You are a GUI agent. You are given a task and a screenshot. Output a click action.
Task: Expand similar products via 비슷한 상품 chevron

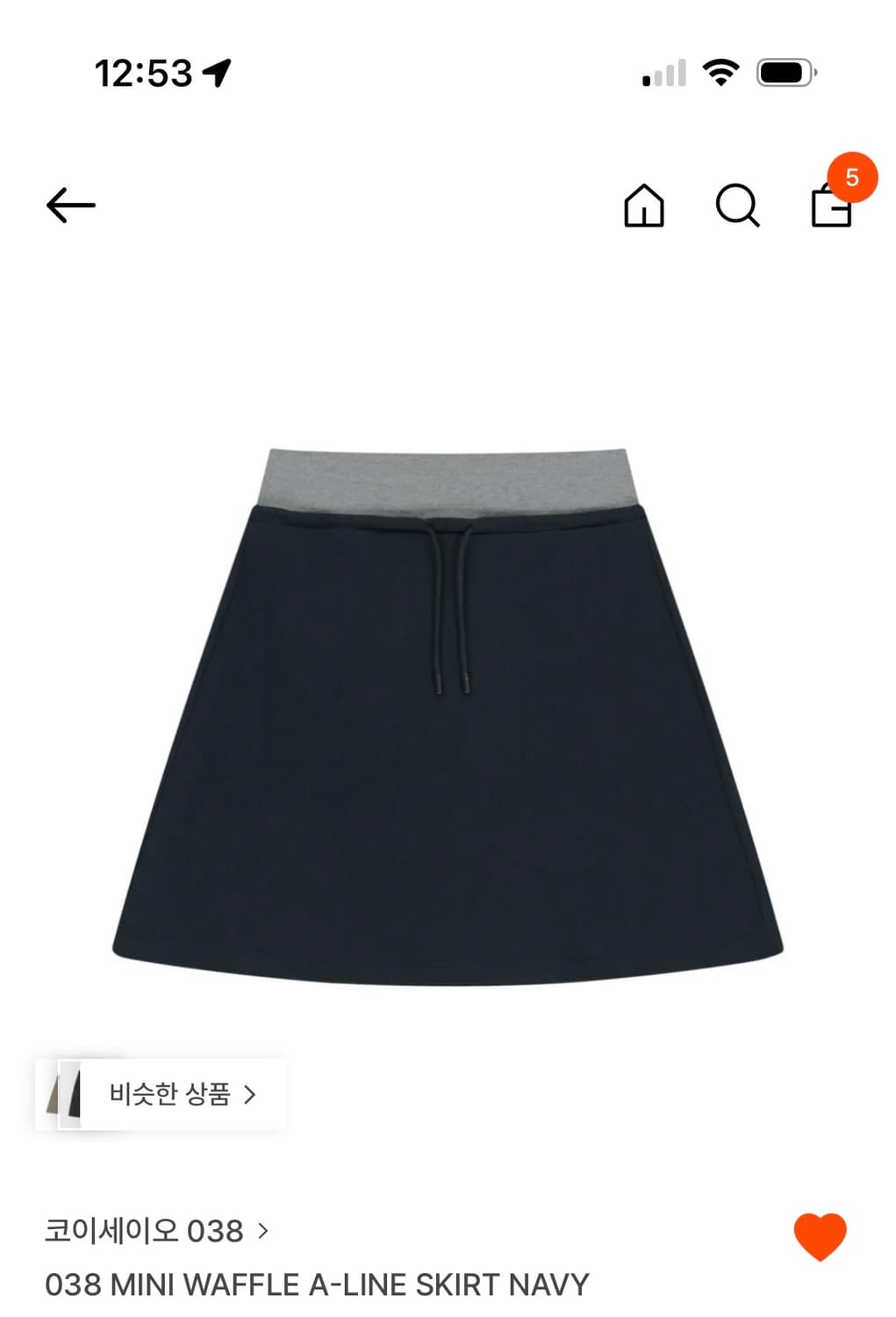pos(253,1096)
